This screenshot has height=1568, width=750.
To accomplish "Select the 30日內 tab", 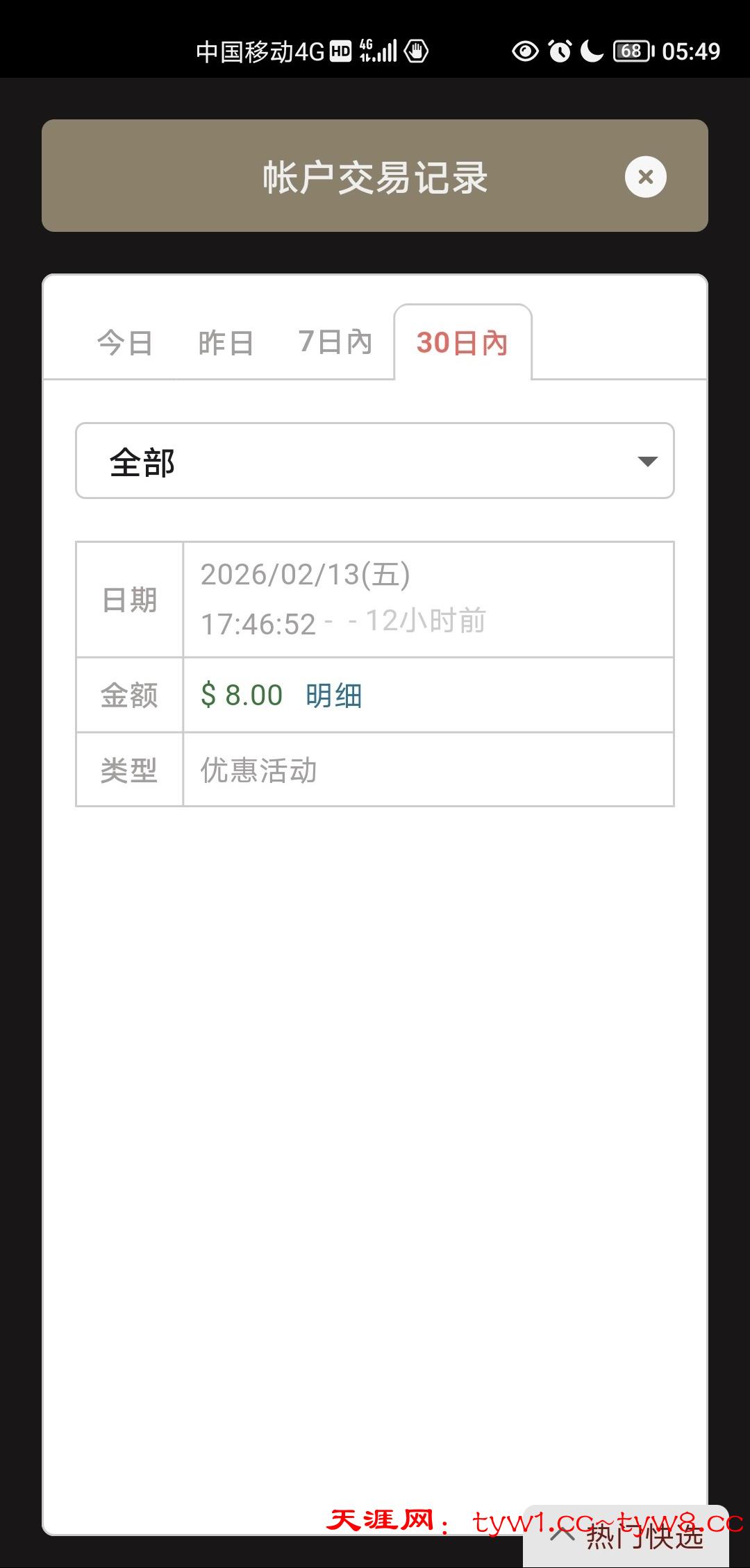I will (462, 343).
